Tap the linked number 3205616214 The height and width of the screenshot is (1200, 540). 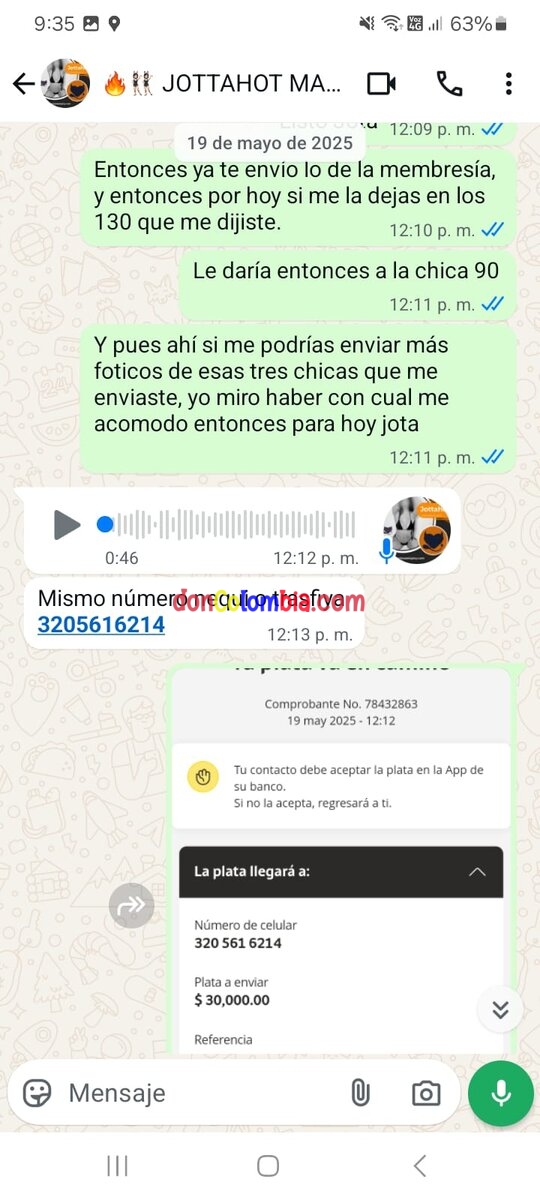(101, 626)
